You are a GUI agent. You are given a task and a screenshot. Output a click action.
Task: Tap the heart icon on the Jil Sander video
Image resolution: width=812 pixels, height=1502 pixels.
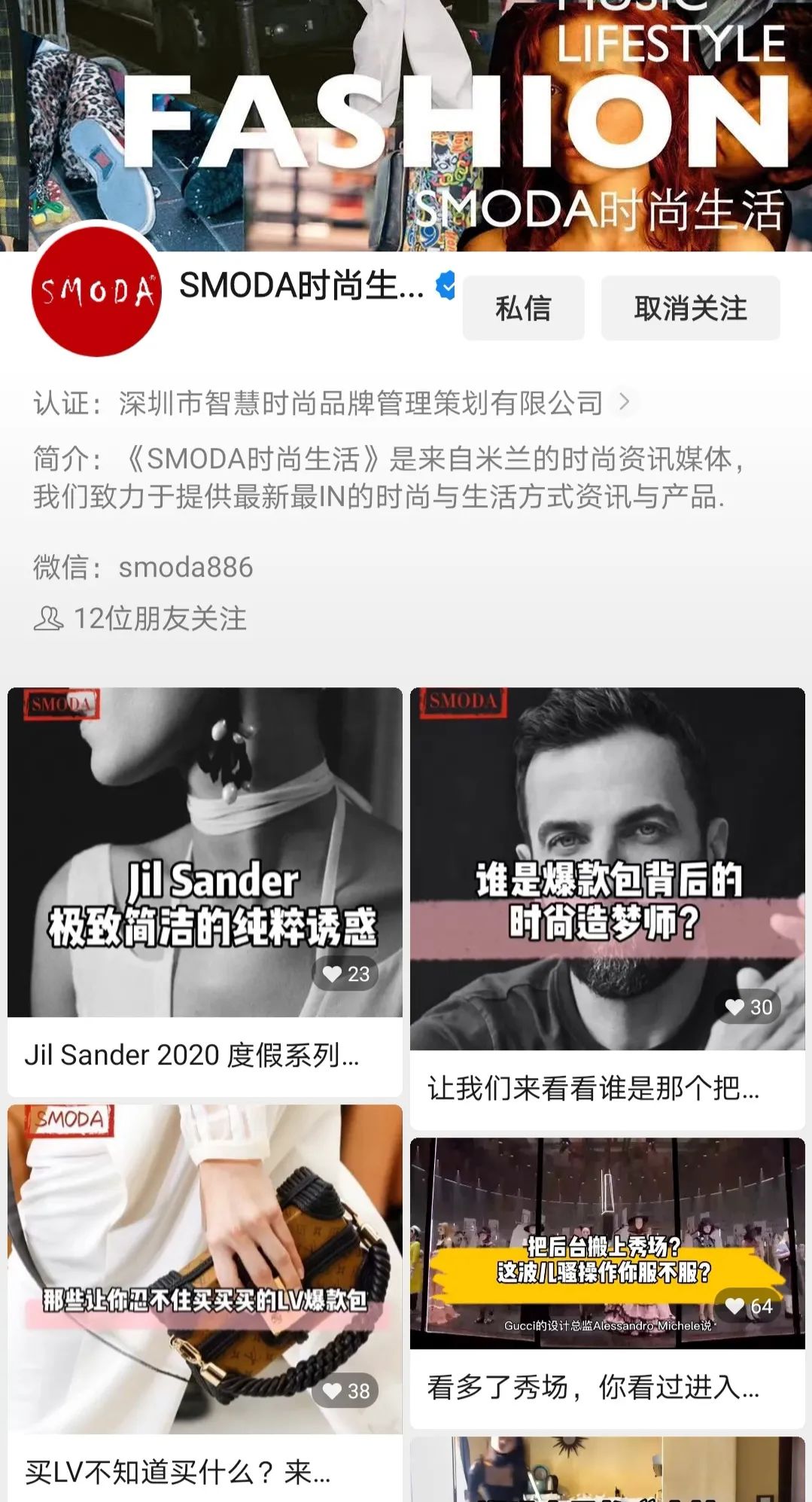[x=332, y=974]
